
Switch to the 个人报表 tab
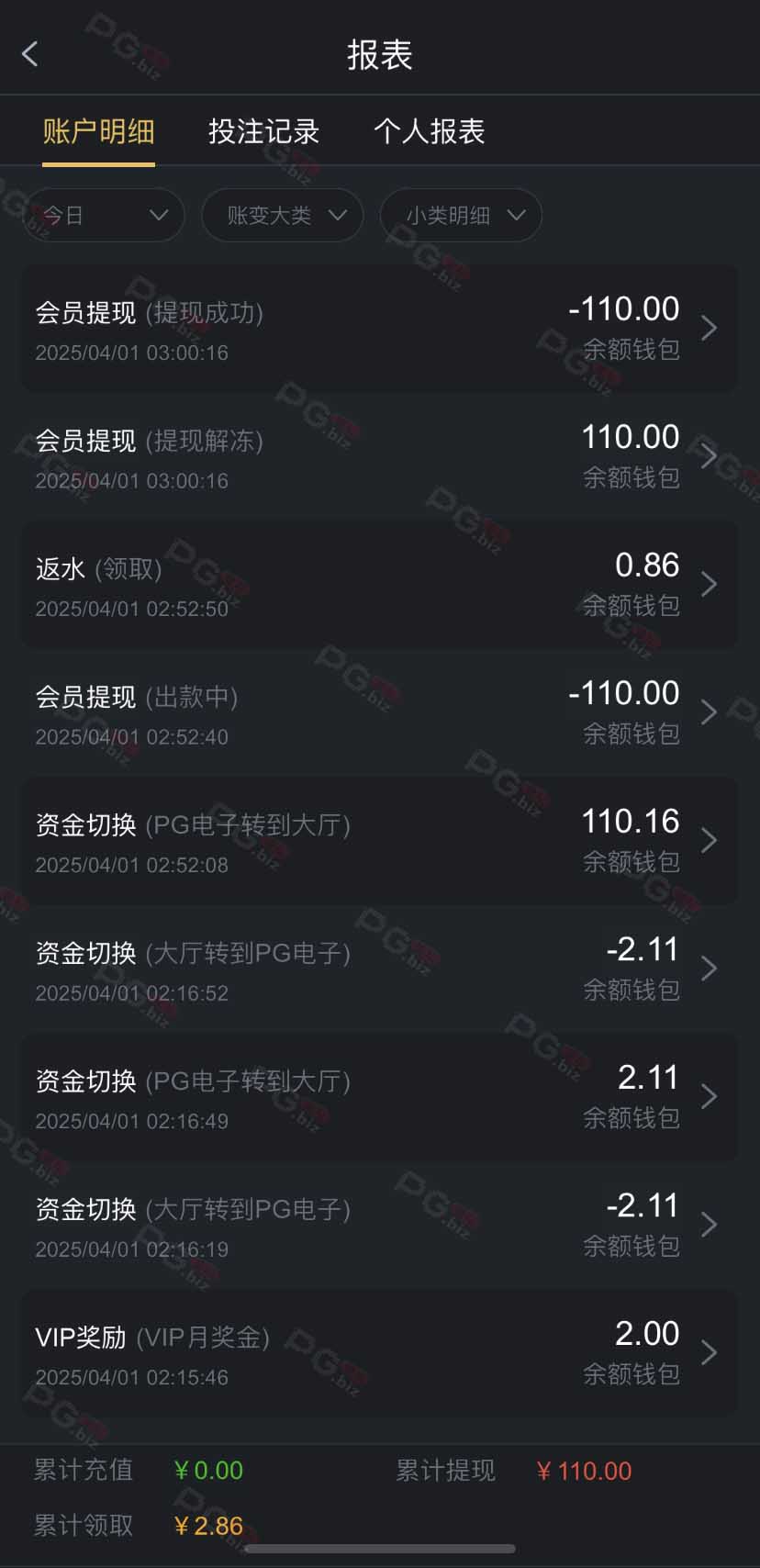(429, 131)
